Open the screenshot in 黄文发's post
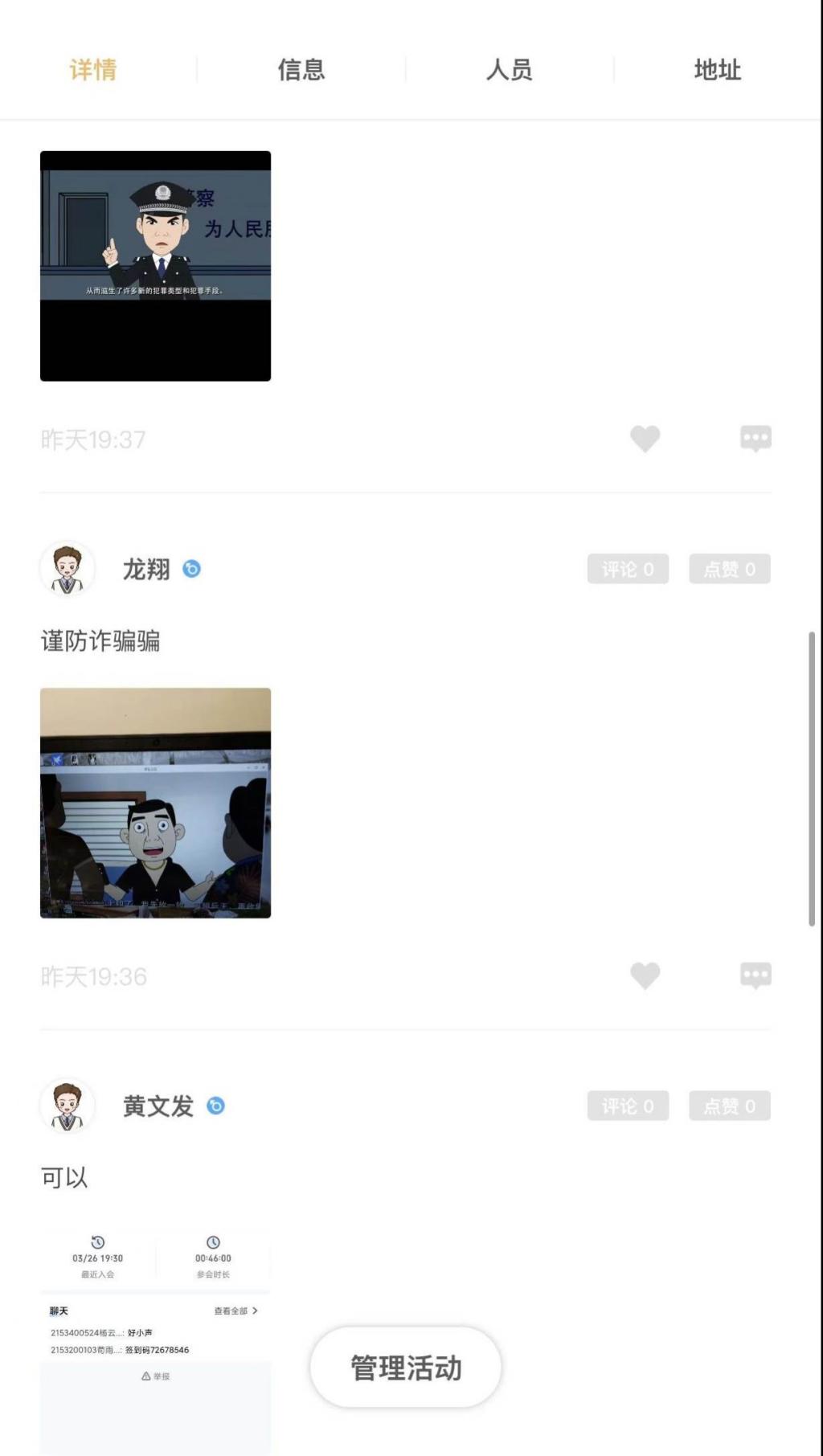 coord(155,1340)
